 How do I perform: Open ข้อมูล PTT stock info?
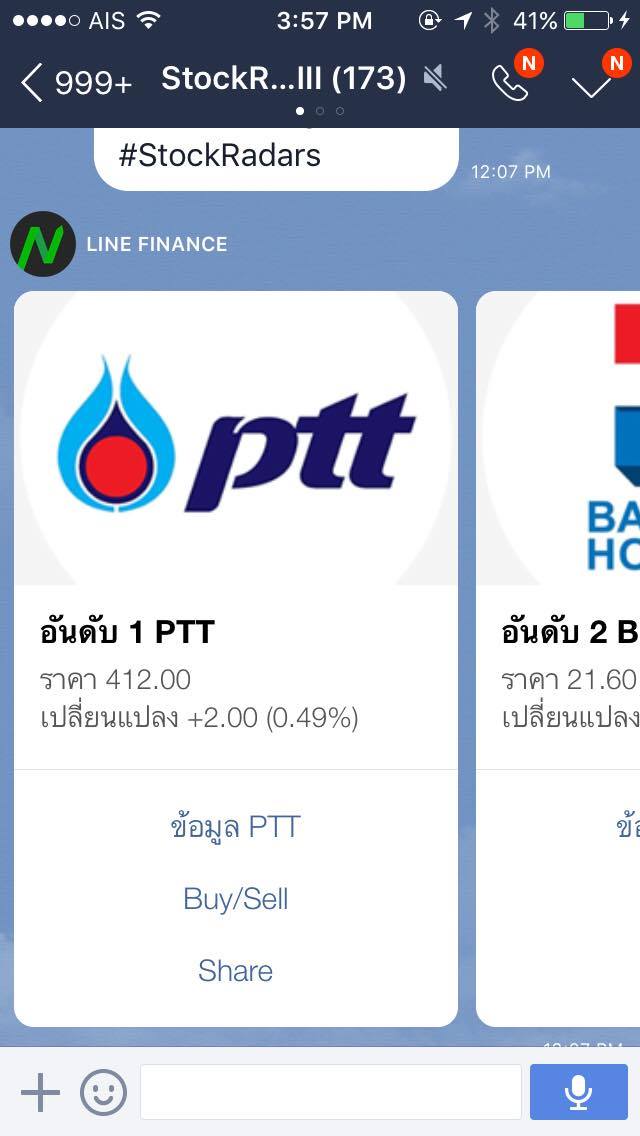[x=236, y=827]
